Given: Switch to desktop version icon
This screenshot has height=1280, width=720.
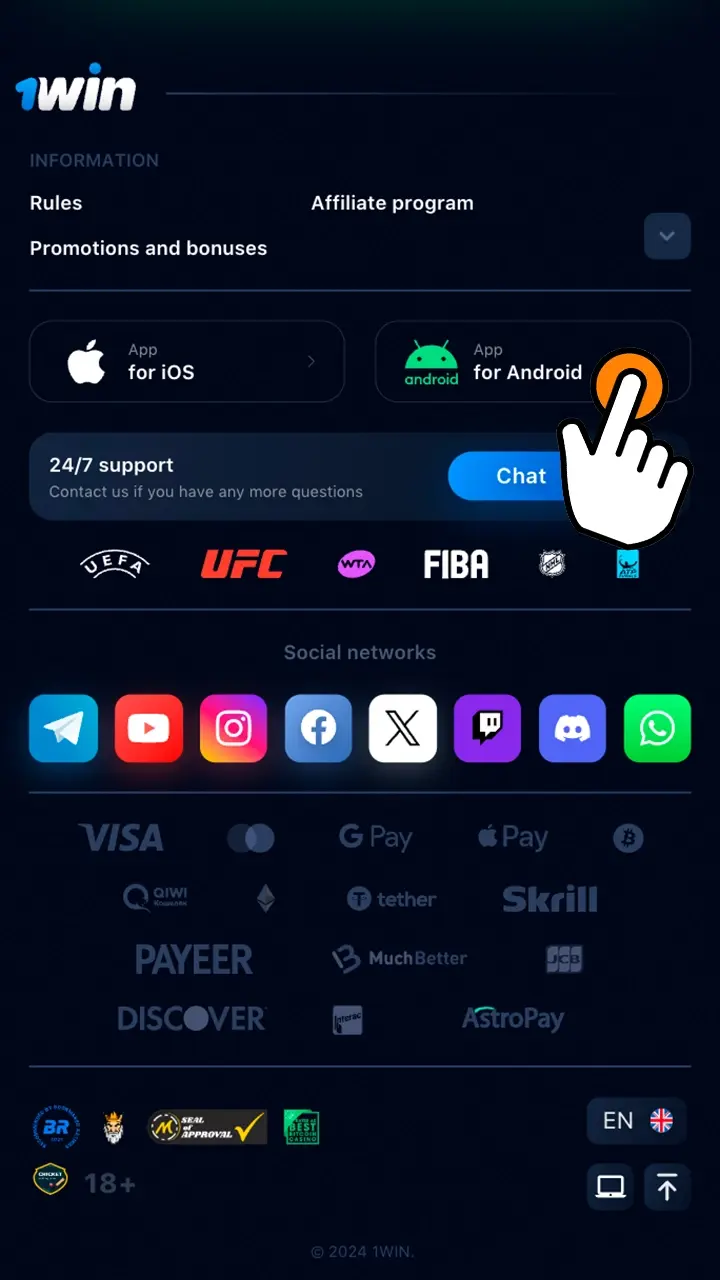Looking at the screenshot, I should (610, 1187).
